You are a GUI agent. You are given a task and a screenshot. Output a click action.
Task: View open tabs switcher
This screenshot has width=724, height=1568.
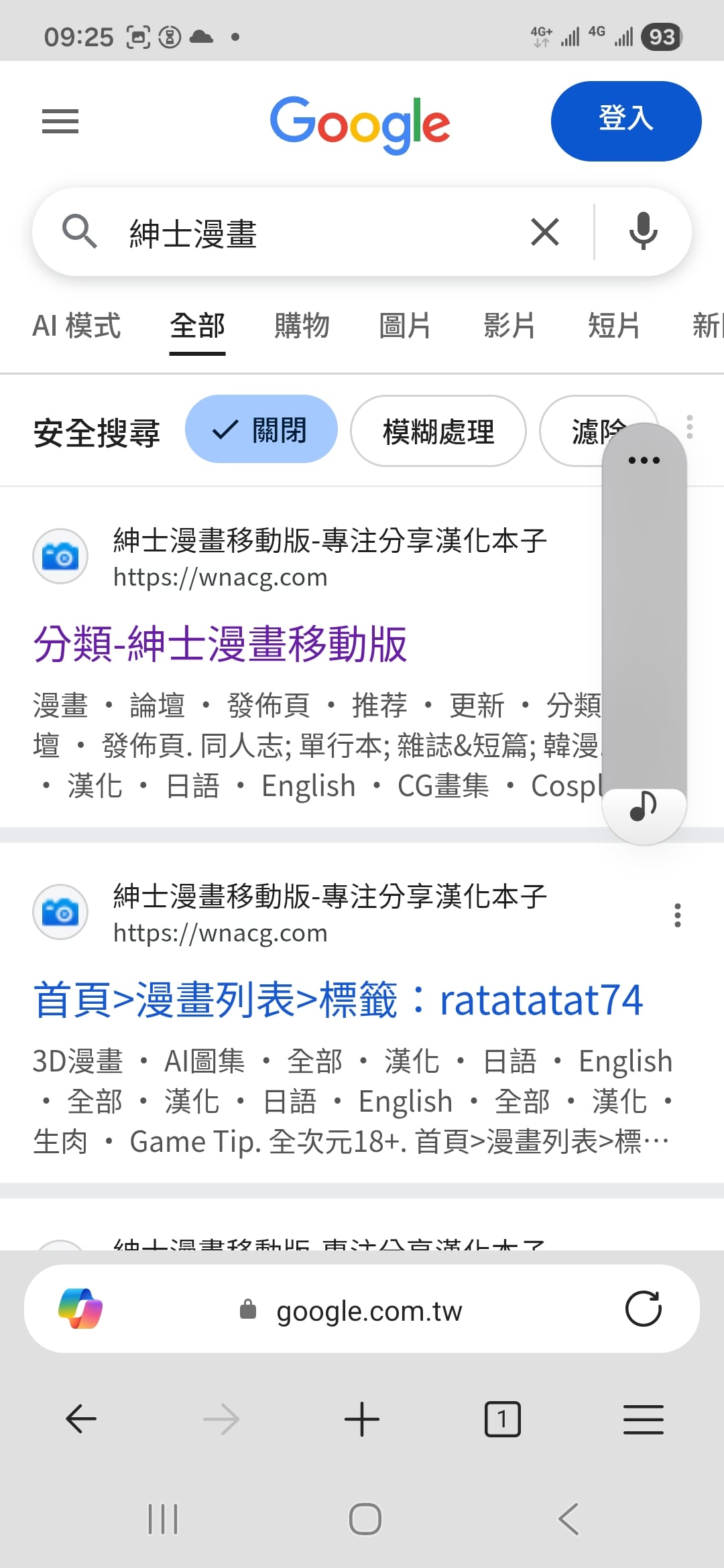(502, 1419)
